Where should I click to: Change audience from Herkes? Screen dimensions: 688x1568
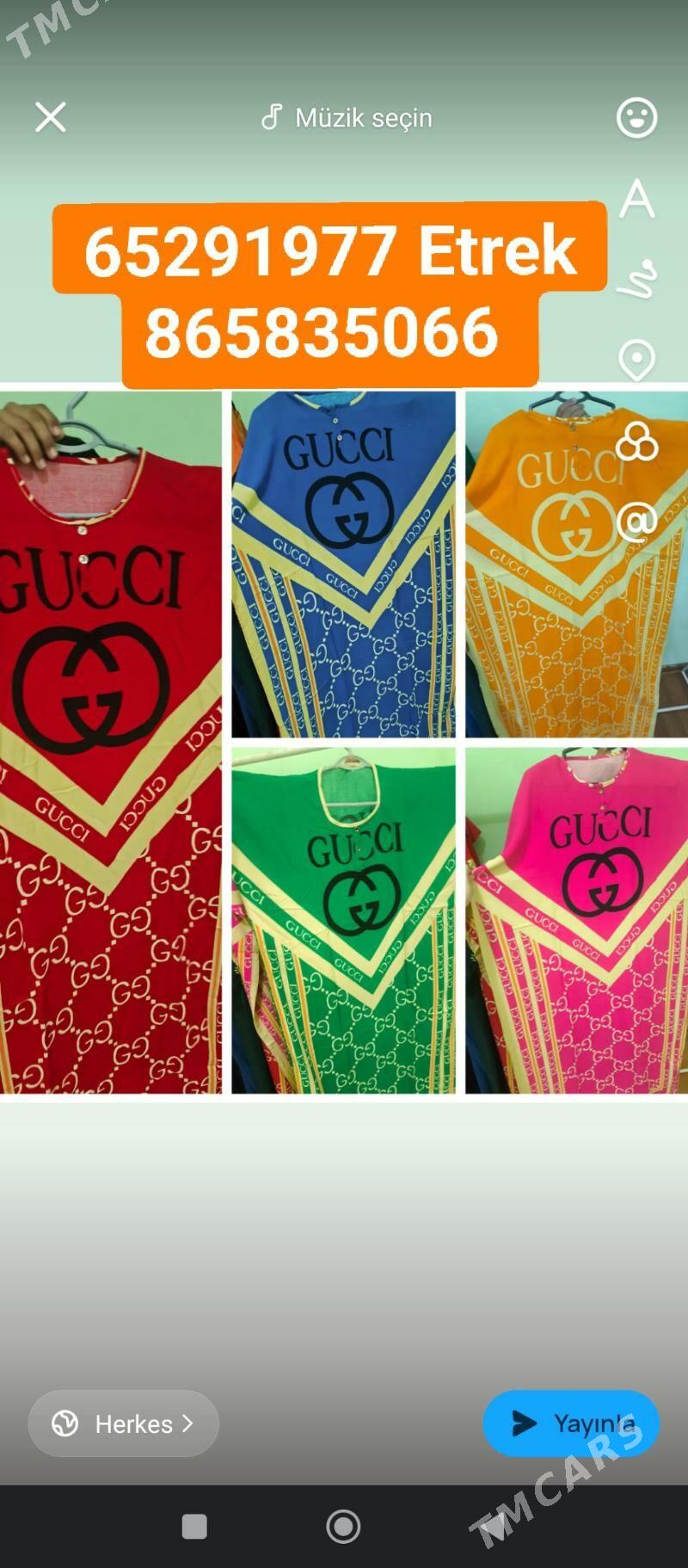click(x=123, y=1424)
